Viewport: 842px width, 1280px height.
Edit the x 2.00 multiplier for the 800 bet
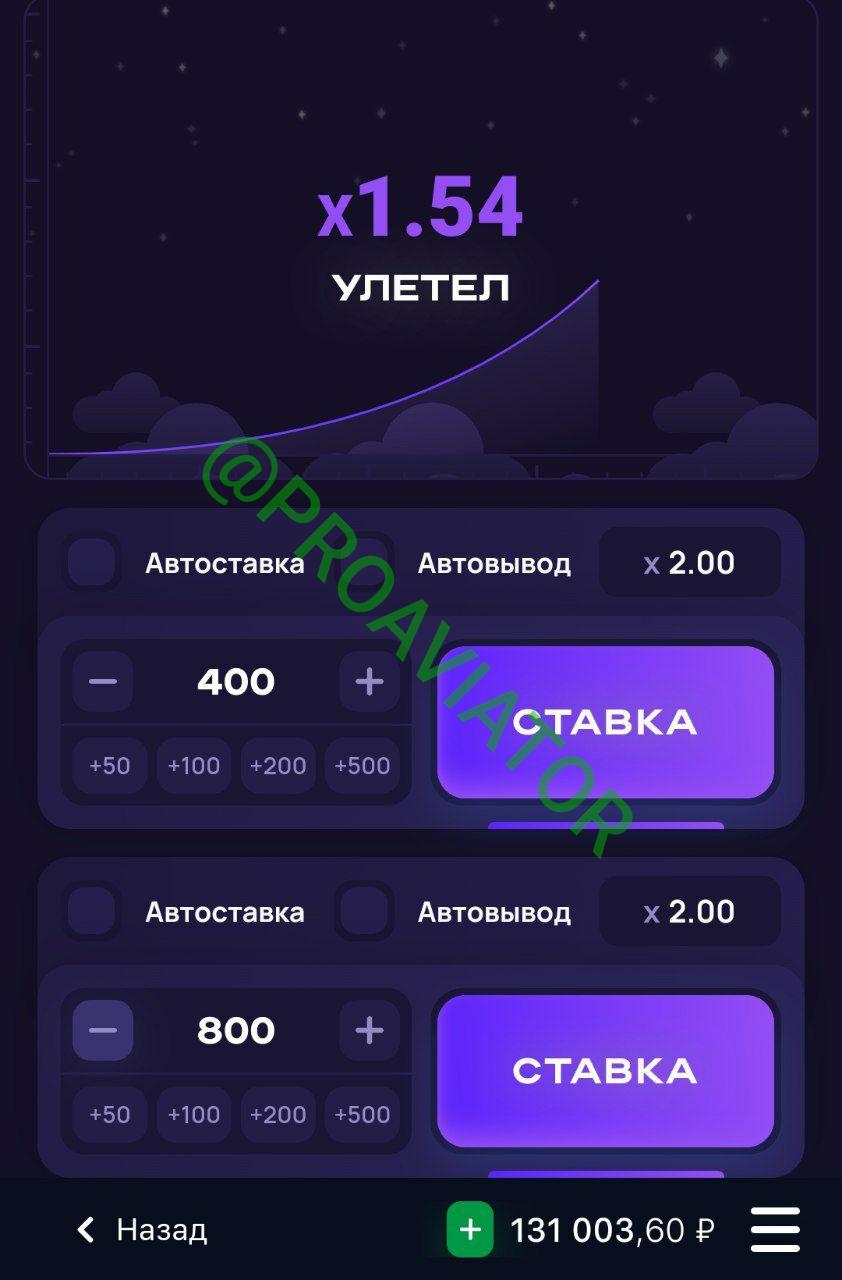(x=689, y=911)
